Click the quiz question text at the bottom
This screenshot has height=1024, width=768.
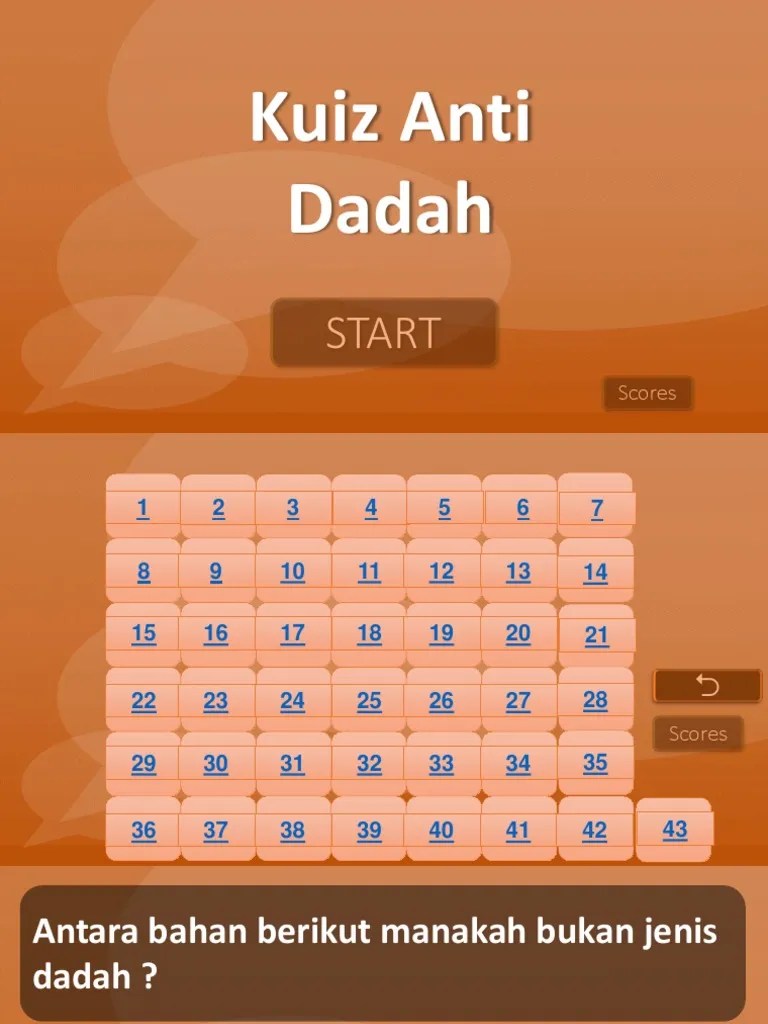click(384, 950)
